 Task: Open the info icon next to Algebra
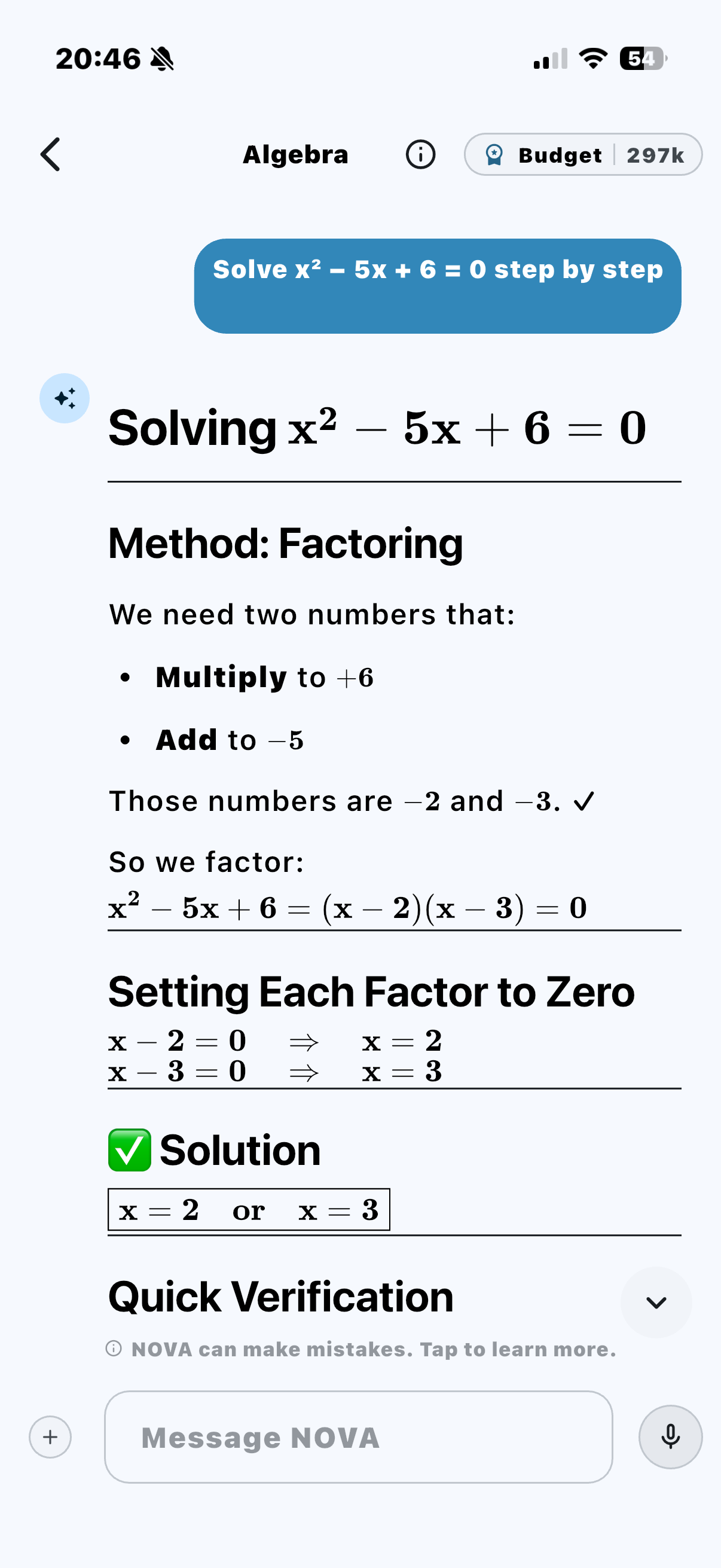click(420, 155)
